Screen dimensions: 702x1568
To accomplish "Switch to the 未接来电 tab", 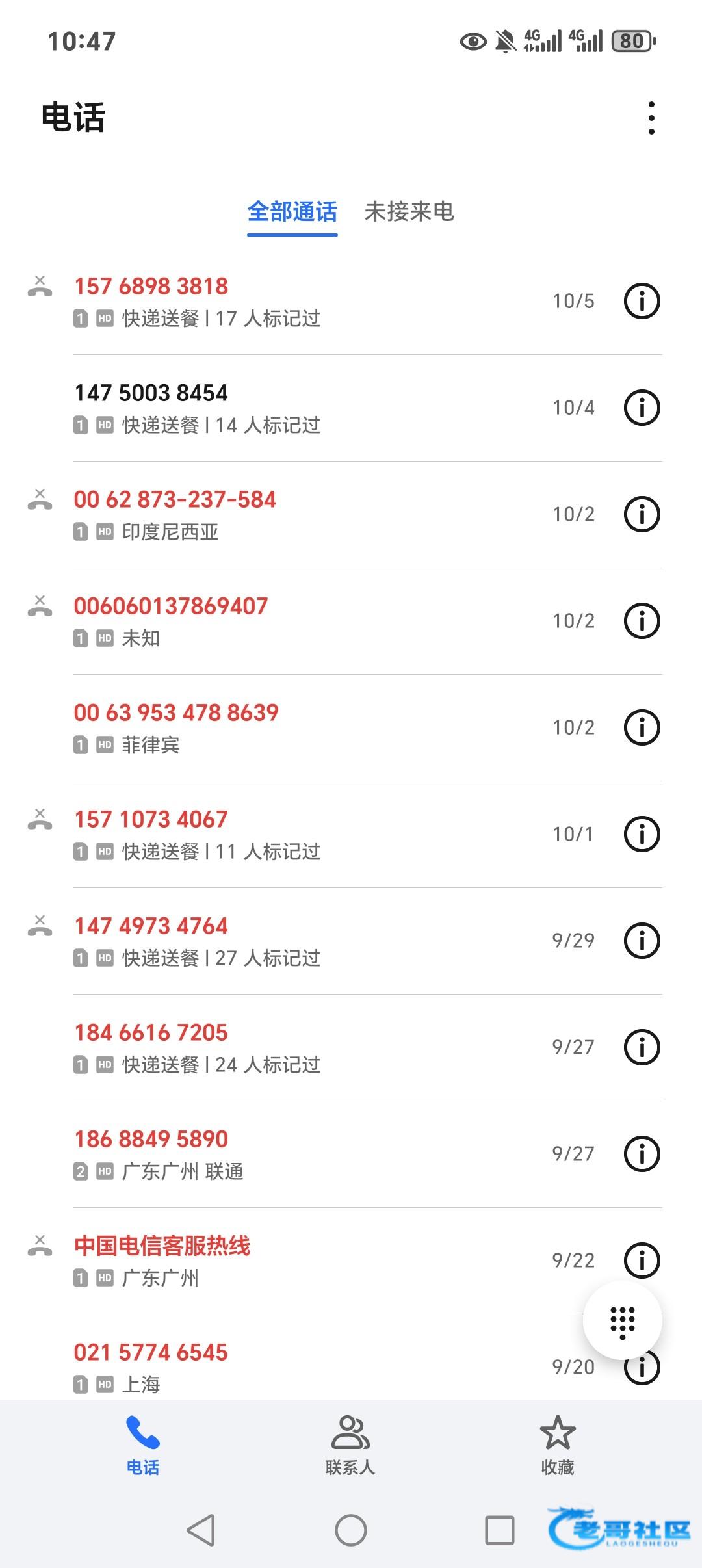I will click(x=409, y=212).
